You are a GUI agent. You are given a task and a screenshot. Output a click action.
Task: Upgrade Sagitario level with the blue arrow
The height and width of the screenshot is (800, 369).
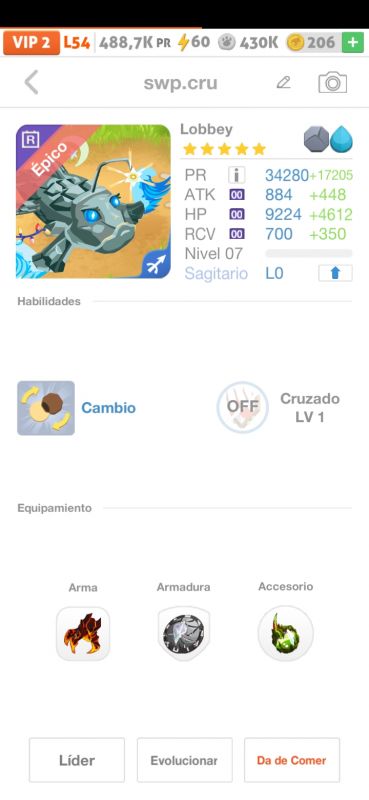pos(335,273)
